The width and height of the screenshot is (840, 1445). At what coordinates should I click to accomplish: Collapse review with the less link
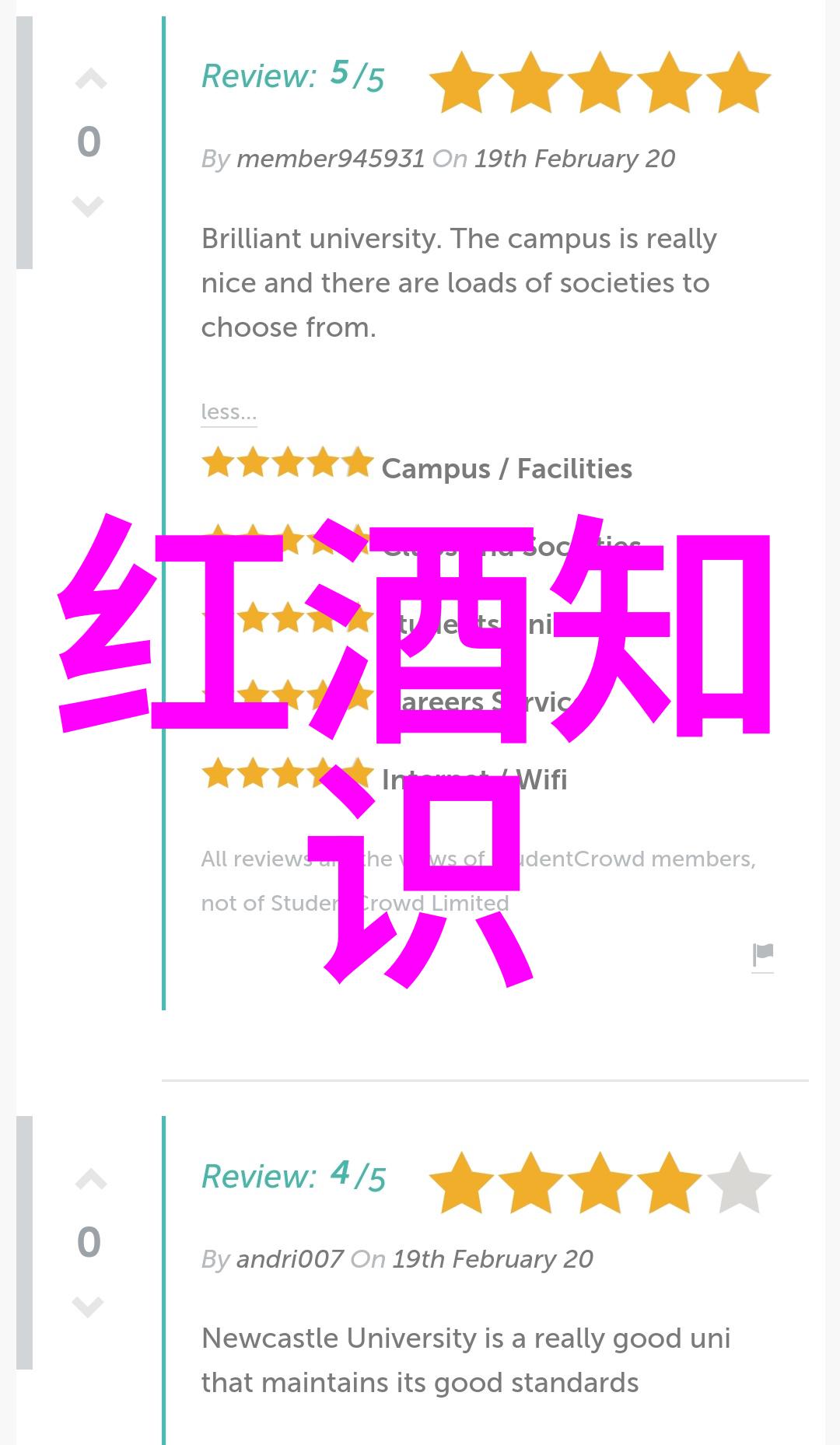tap(229, 411)
